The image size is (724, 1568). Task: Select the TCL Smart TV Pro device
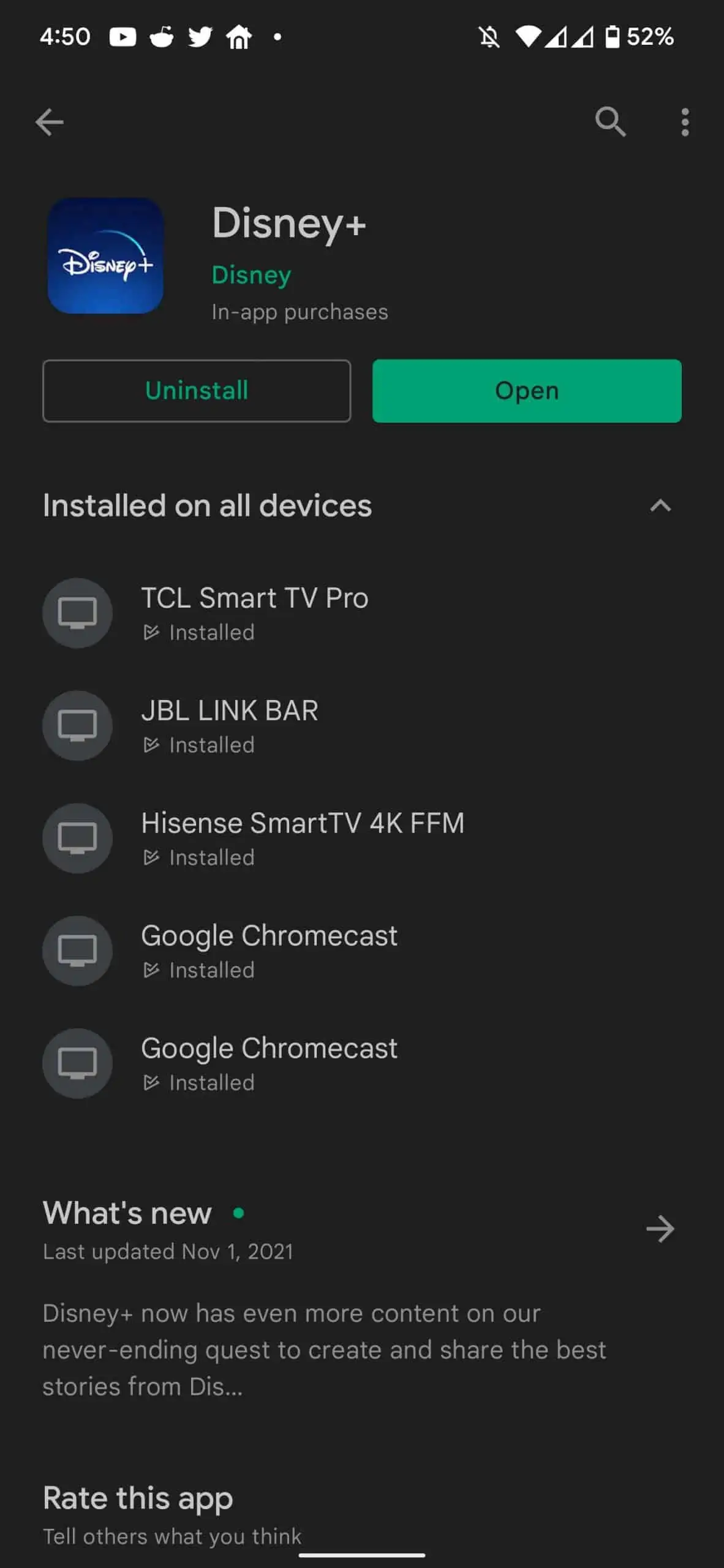click(x=255, y=612)
